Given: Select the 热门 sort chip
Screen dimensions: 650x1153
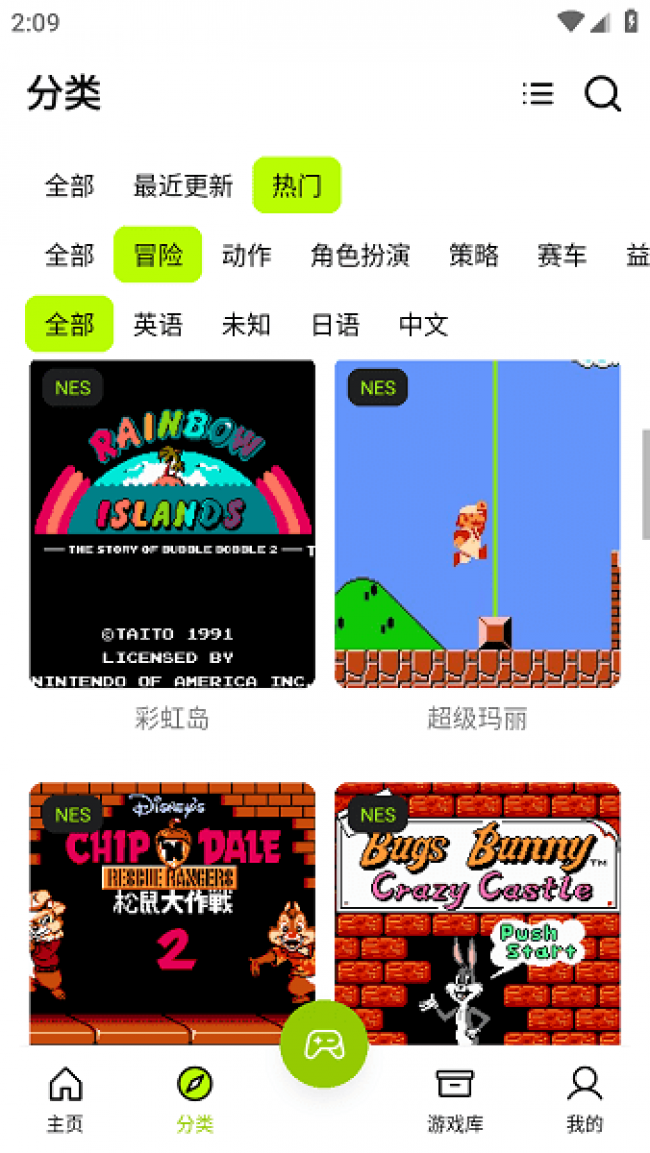Looking at the screenshot, I should pyautogui.click(x=297, y=186).
